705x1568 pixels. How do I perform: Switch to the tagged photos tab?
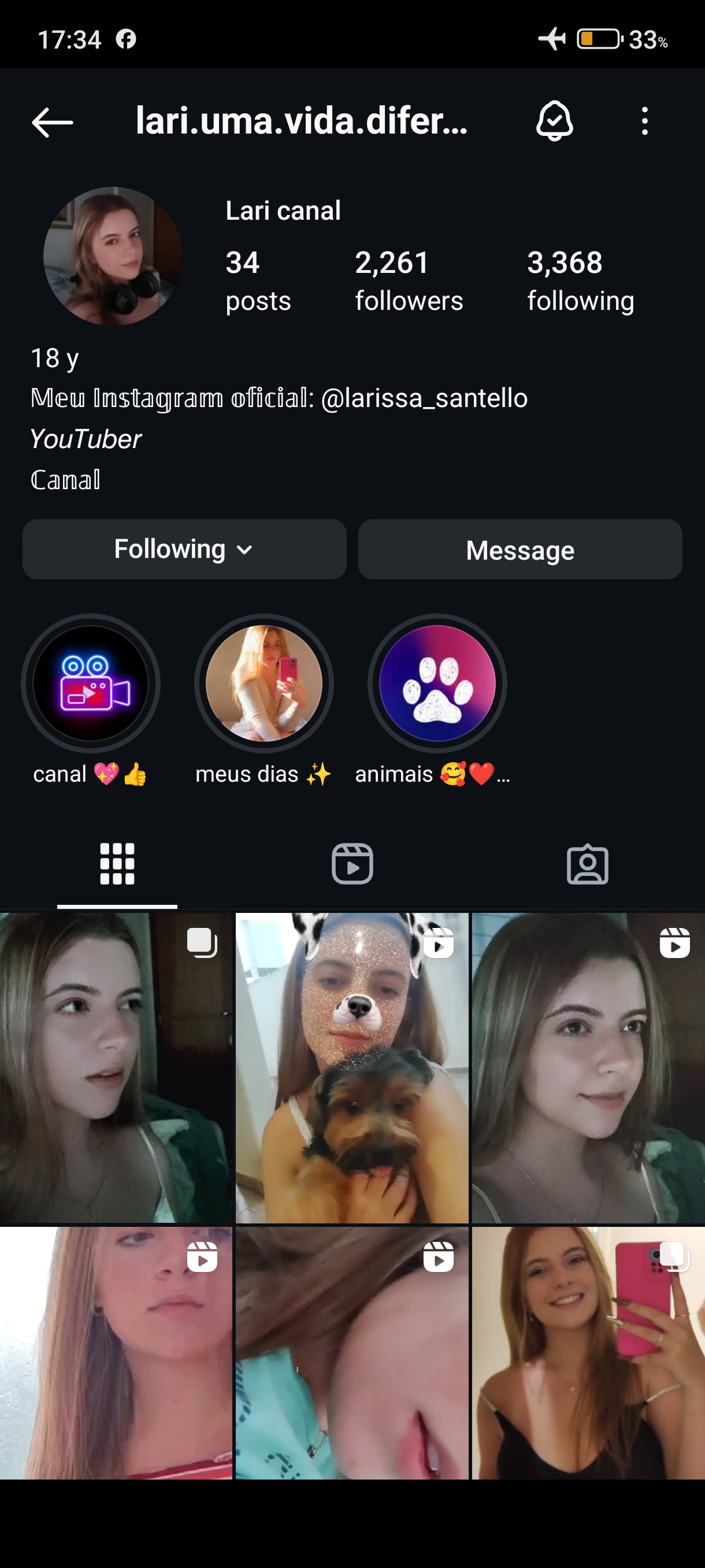[x=588, y=864]
